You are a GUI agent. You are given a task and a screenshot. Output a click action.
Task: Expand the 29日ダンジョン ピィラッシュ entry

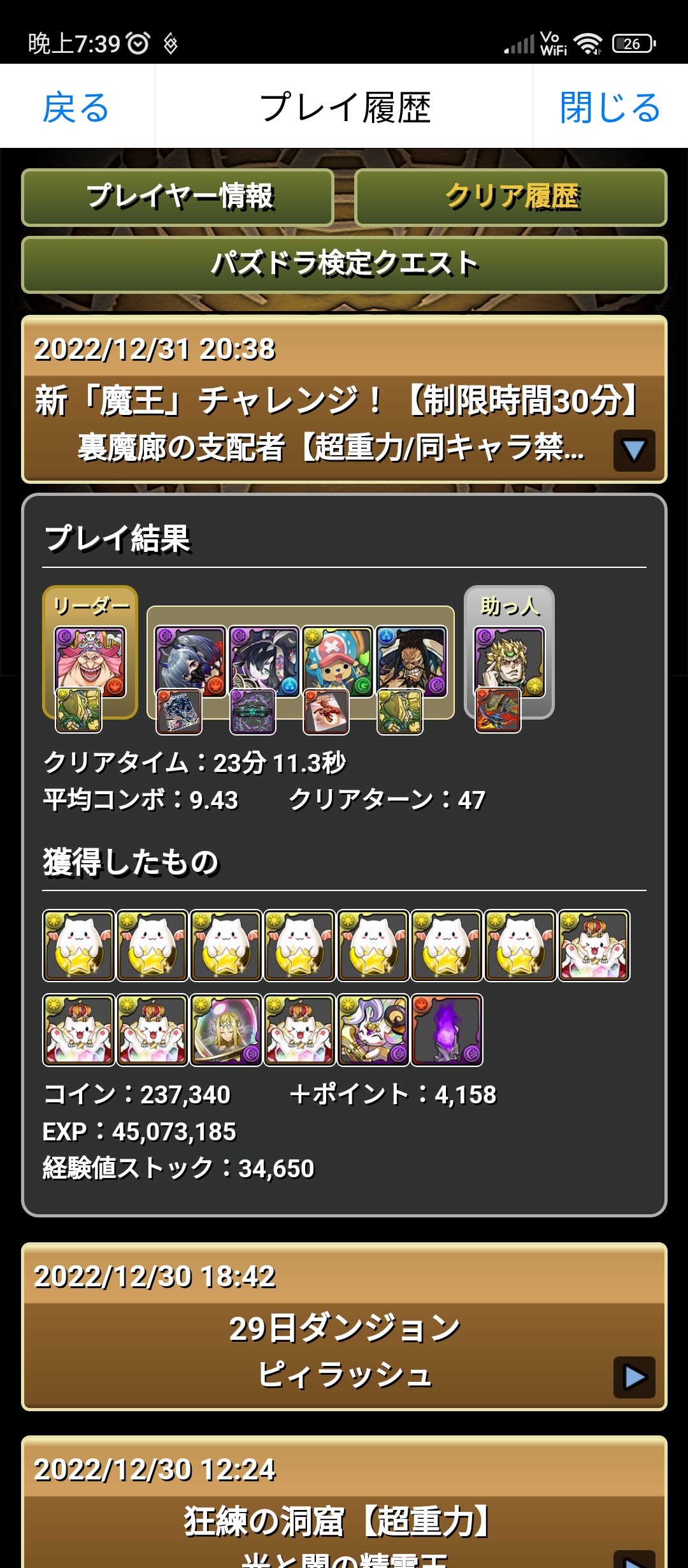(x=634, y=1377)
